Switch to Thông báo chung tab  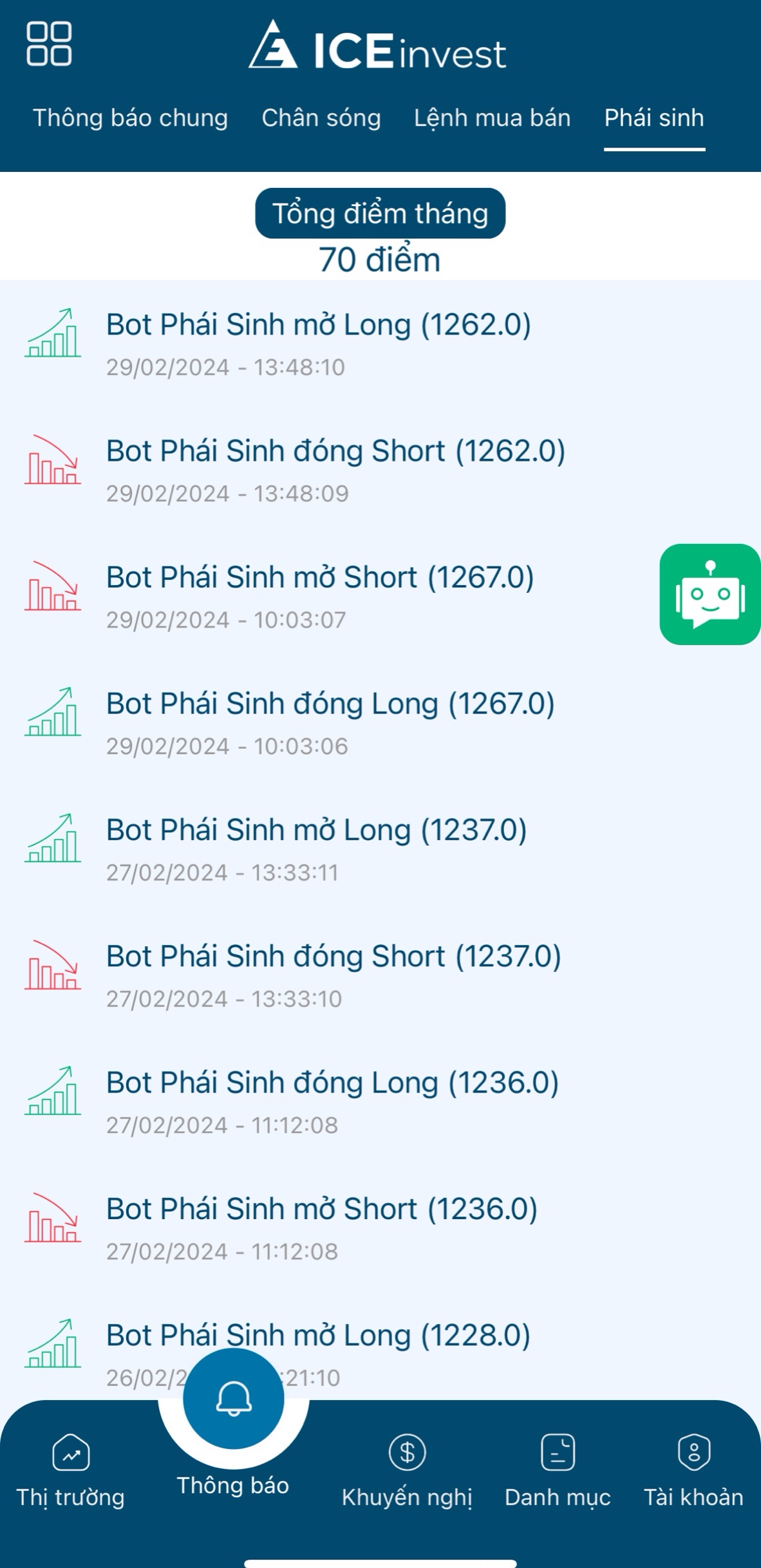pyautogui.click(x=130, y=118)
